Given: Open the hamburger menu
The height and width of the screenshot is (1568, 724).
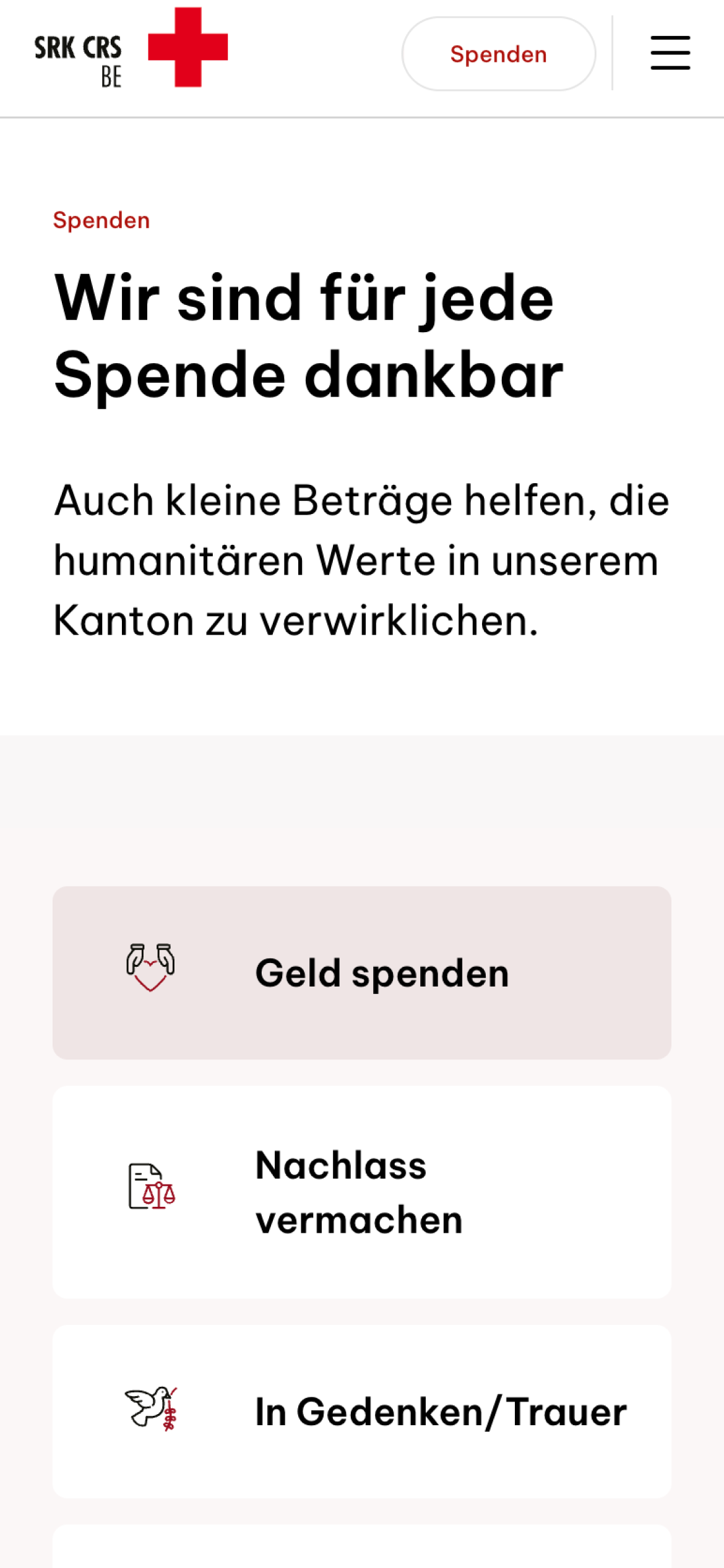Looking at the screenshot, I should click(670, 53).
